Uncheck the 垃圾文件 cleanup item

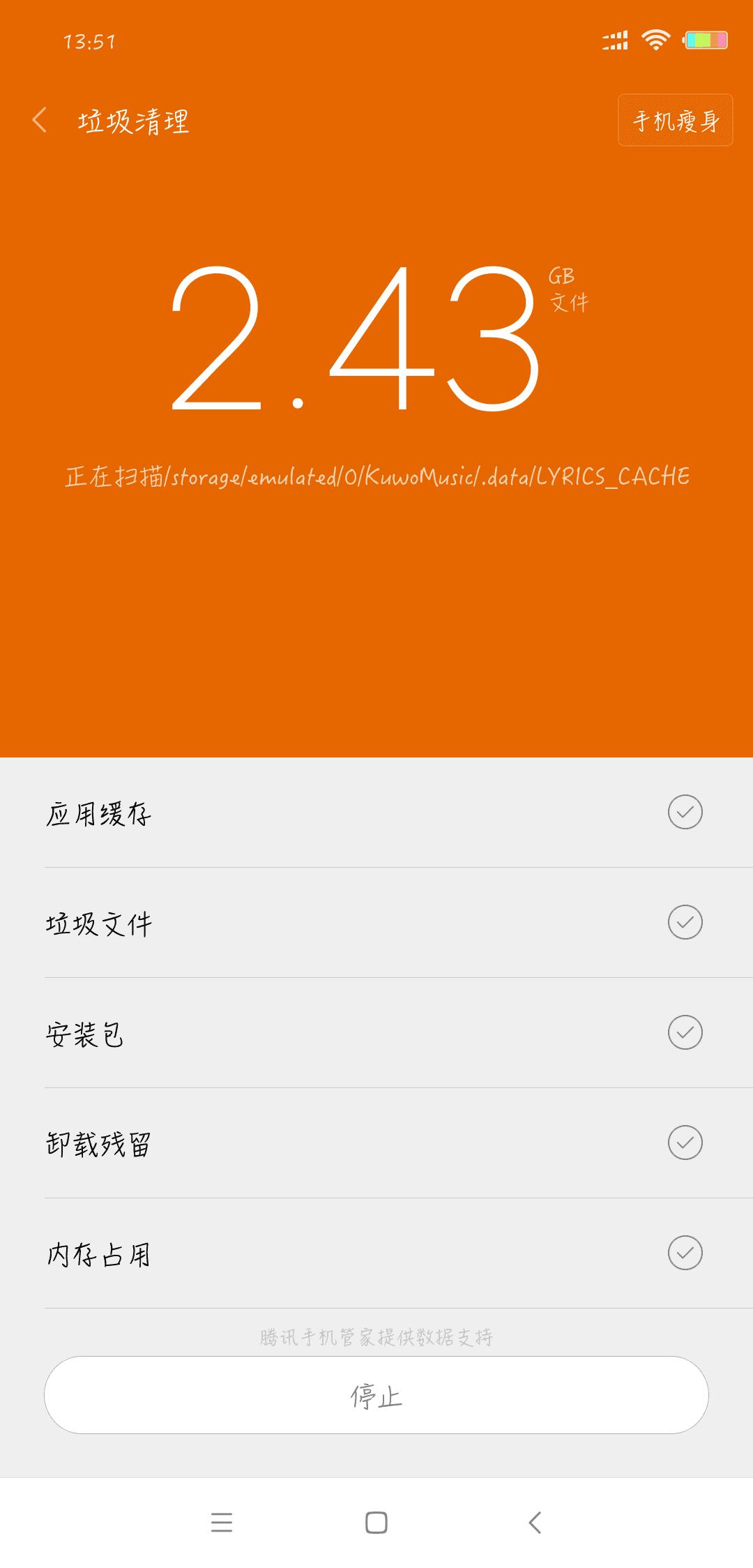687,922
